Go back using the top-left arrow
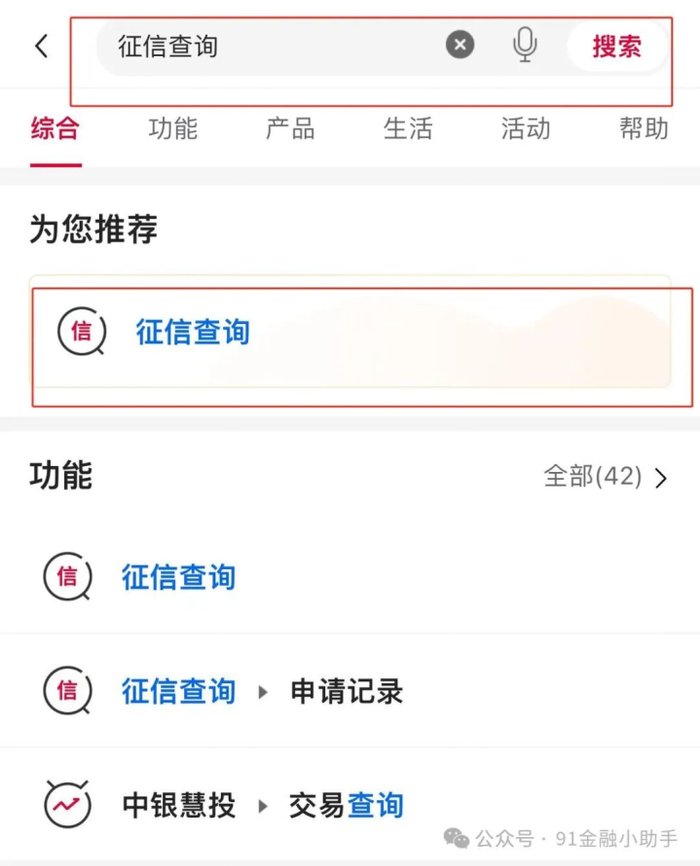The image size is (700, 866). tap(41, 46)
